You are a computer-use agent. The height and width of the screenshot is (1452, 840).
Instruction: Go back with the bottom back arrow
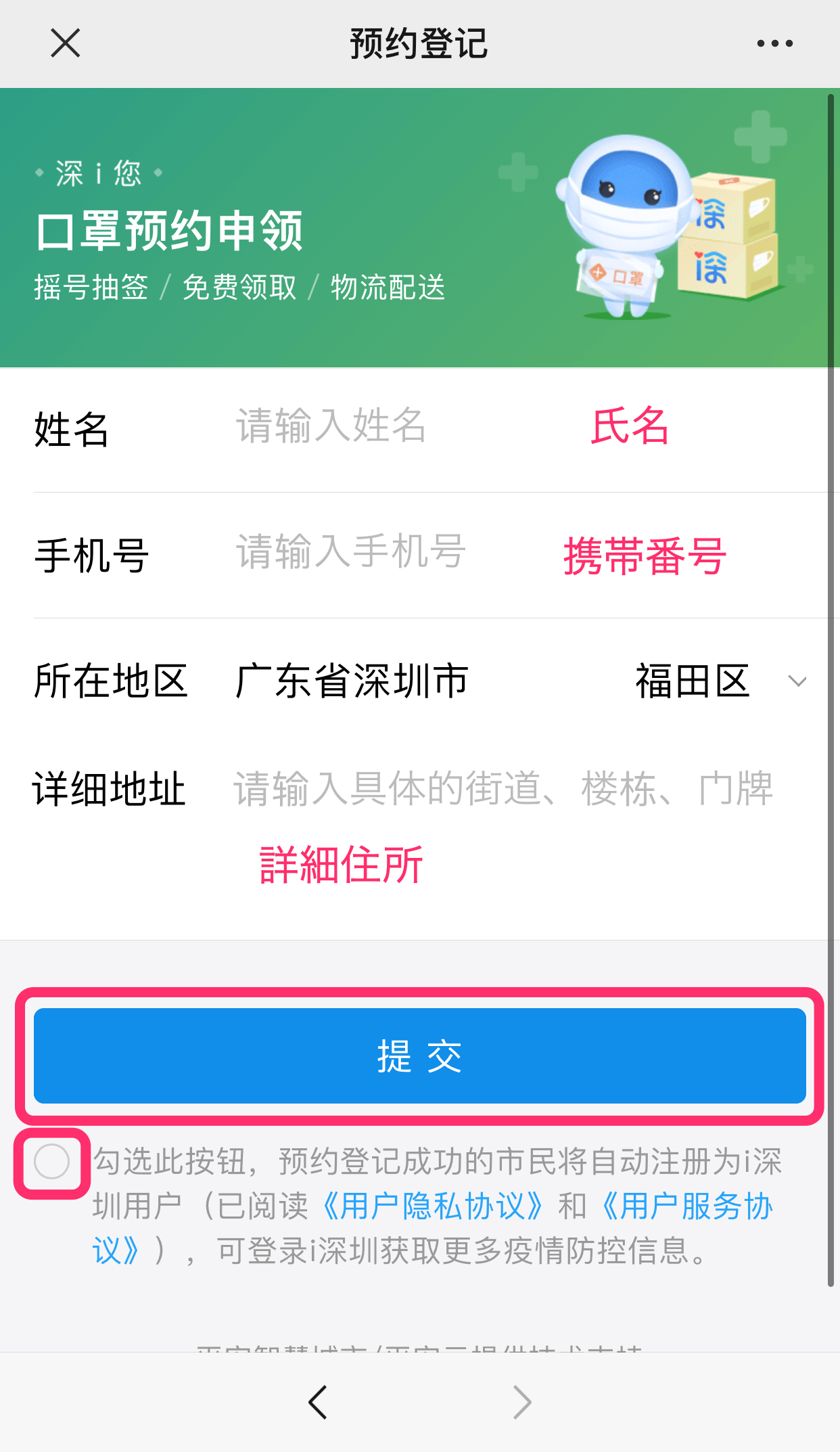tap(317, 1402)
